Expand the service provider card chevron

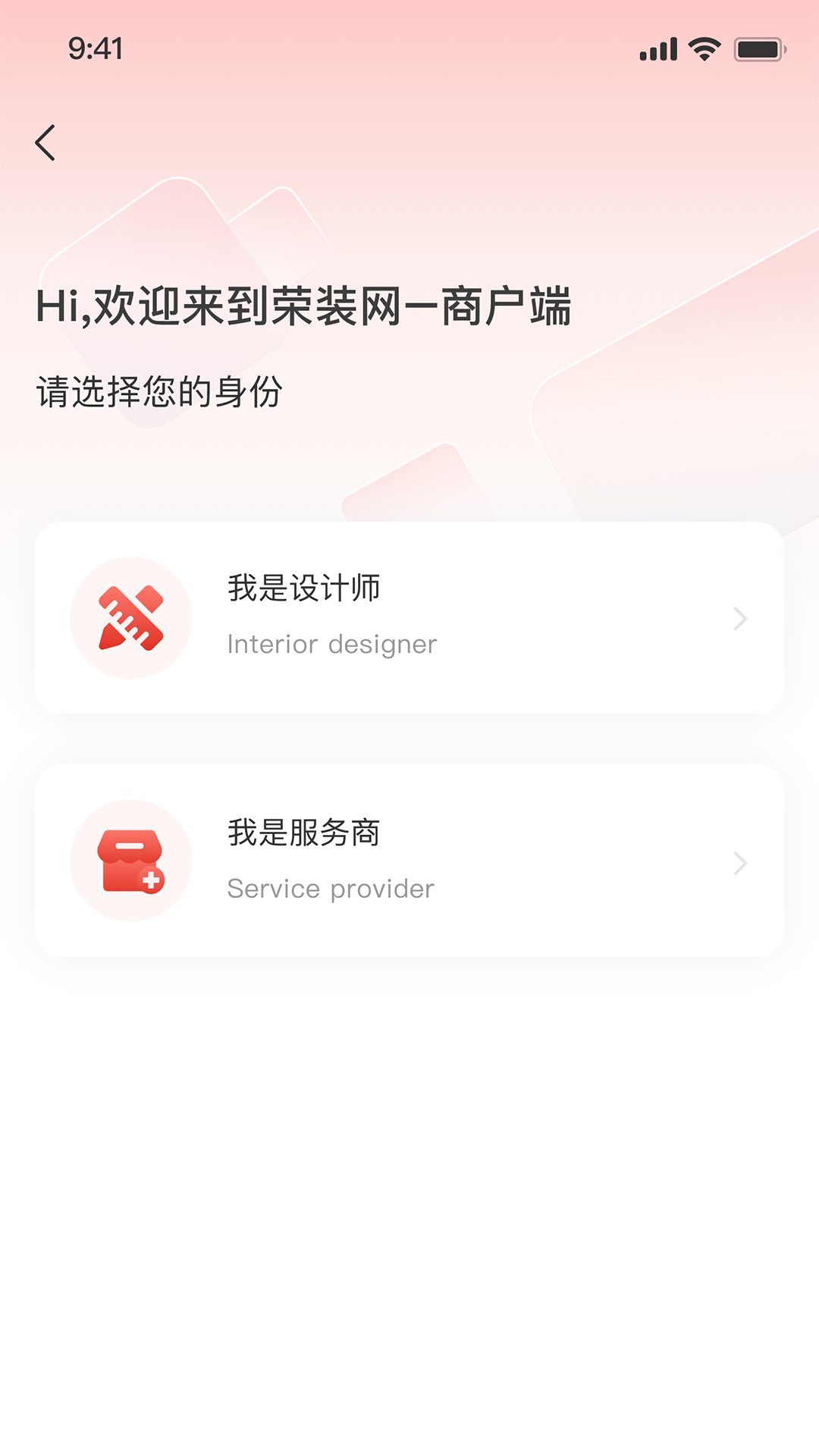(741, 862)
